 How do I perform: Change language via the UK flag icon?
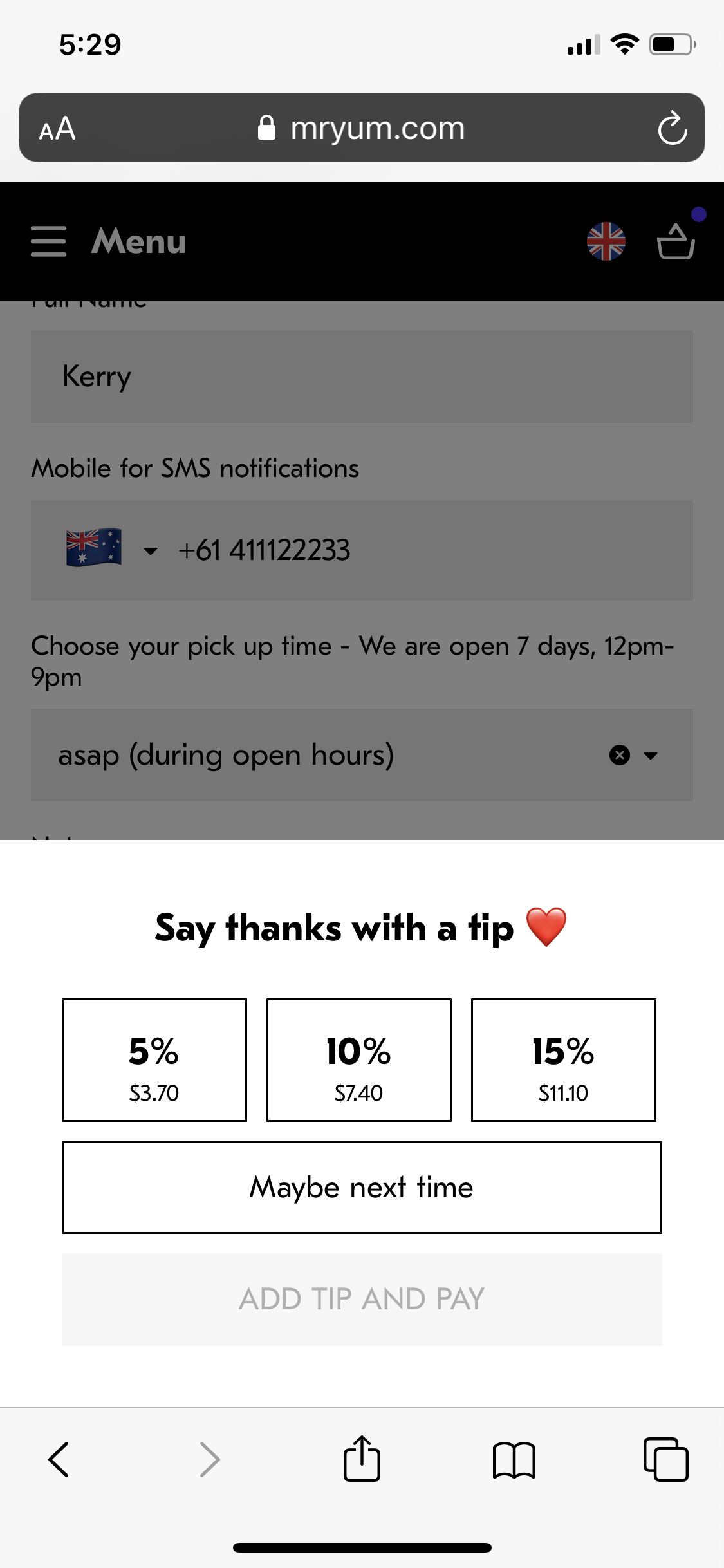tap(606, 241)
